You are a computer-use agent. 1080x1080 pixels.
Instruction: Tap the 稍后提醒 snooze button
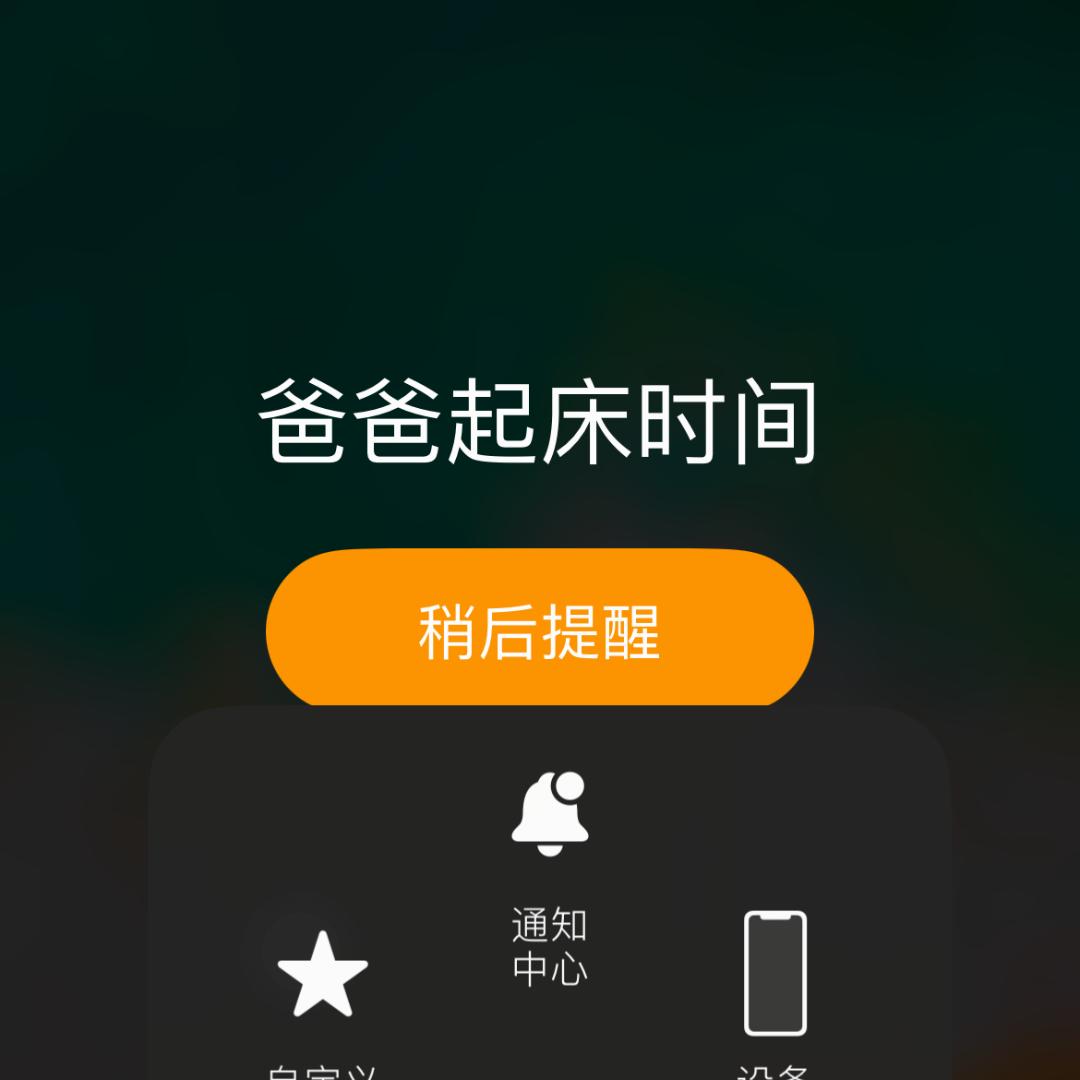coord(540,630)
